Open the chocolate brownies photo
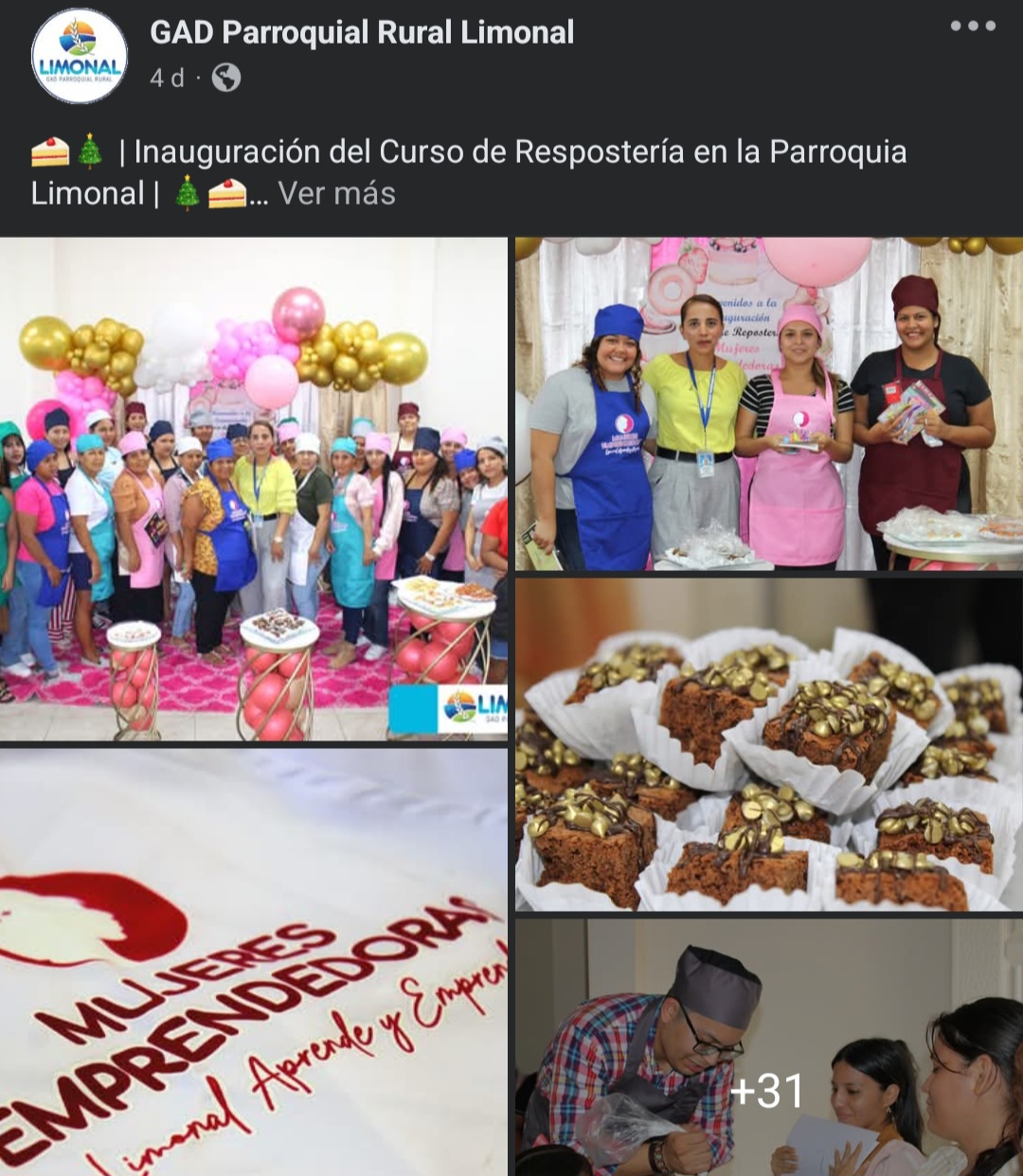The height and width of the screenshot is (1176, 1023). (x=768, y=744)
